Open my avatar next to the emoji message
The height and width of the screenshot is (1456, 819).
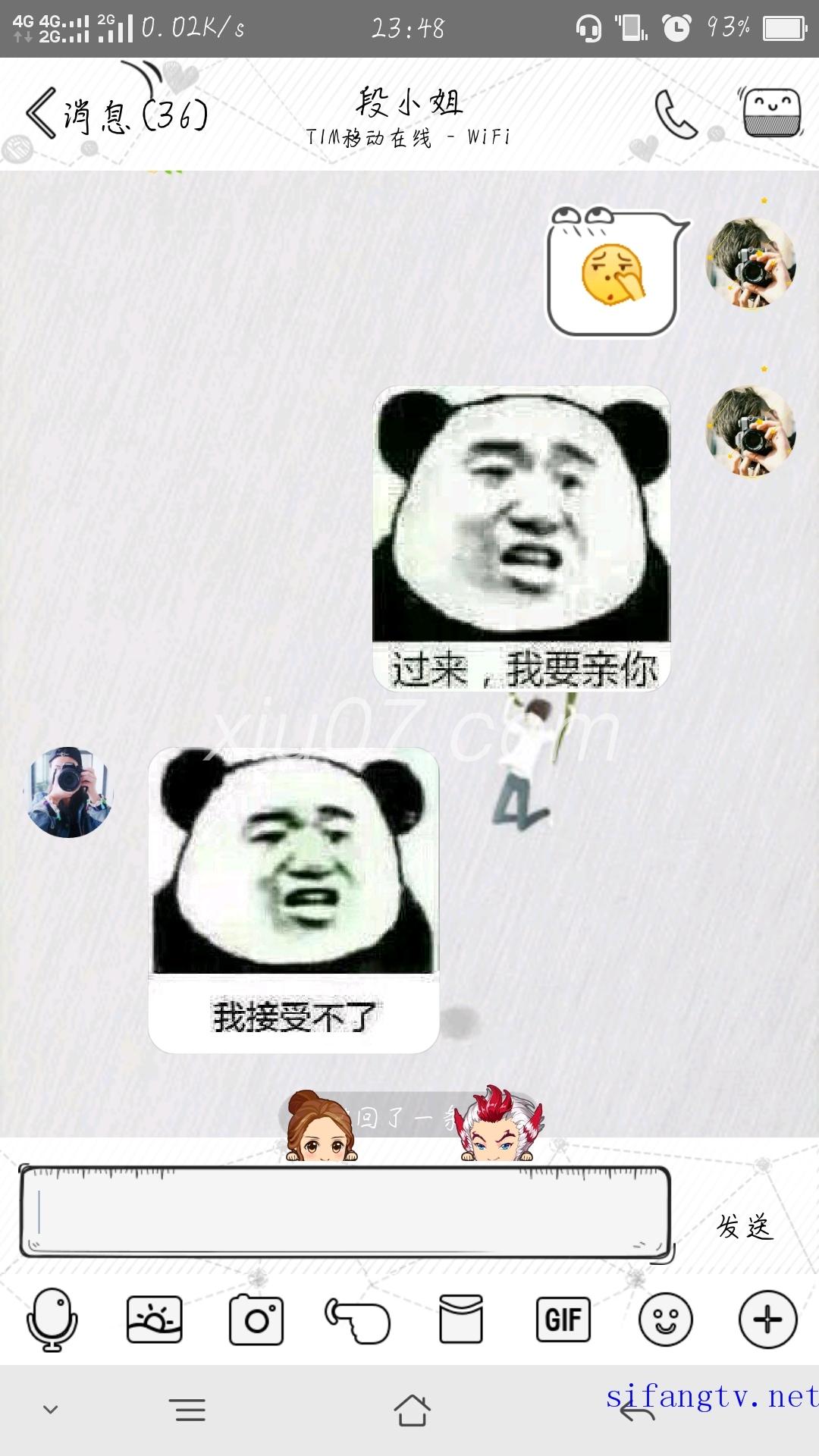pos(750,263)
